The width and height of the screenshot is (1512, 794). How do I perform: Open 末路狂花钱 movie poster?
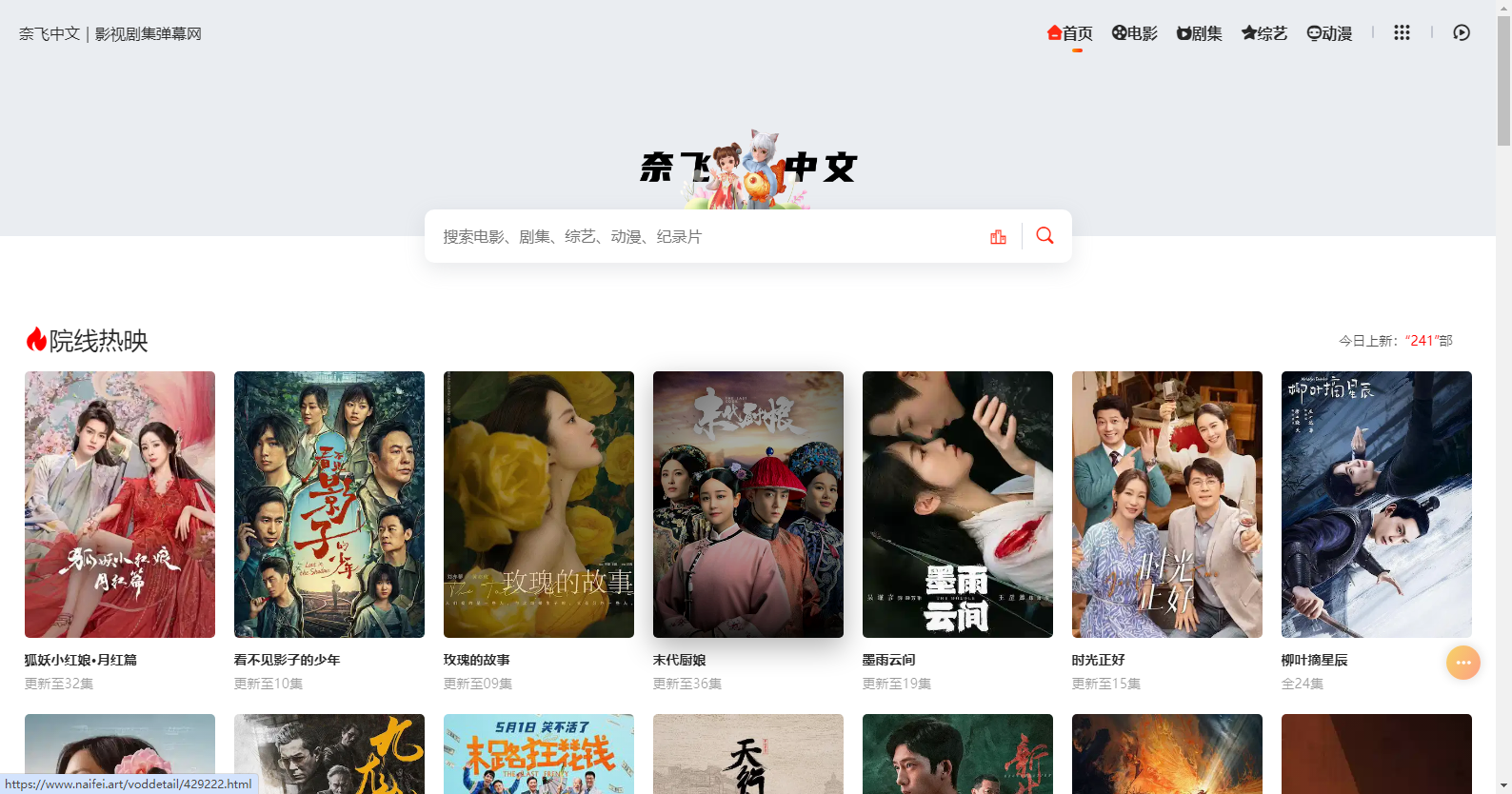[x=539, y=754]
